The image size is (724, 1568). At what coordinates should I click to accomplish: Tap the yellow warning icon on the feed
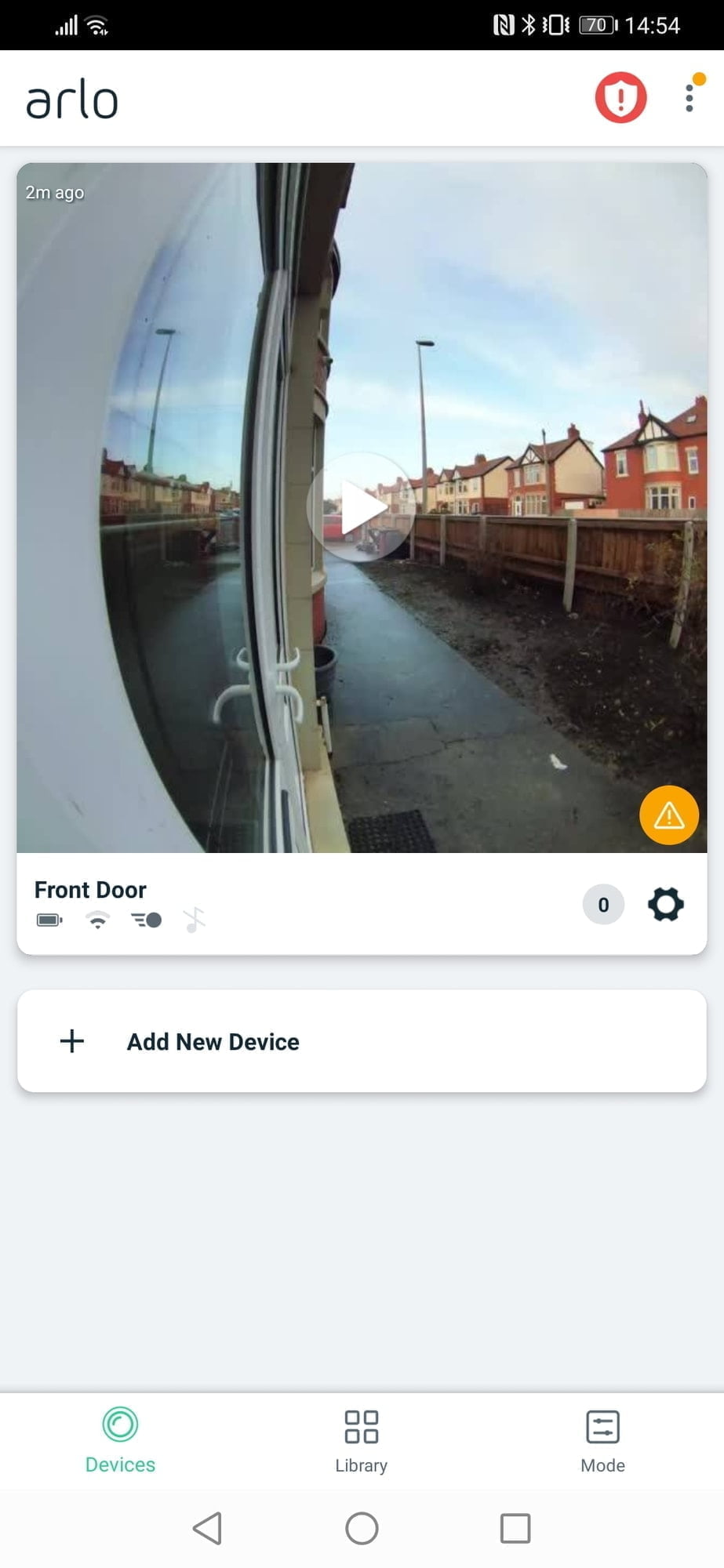click(668, 815)
